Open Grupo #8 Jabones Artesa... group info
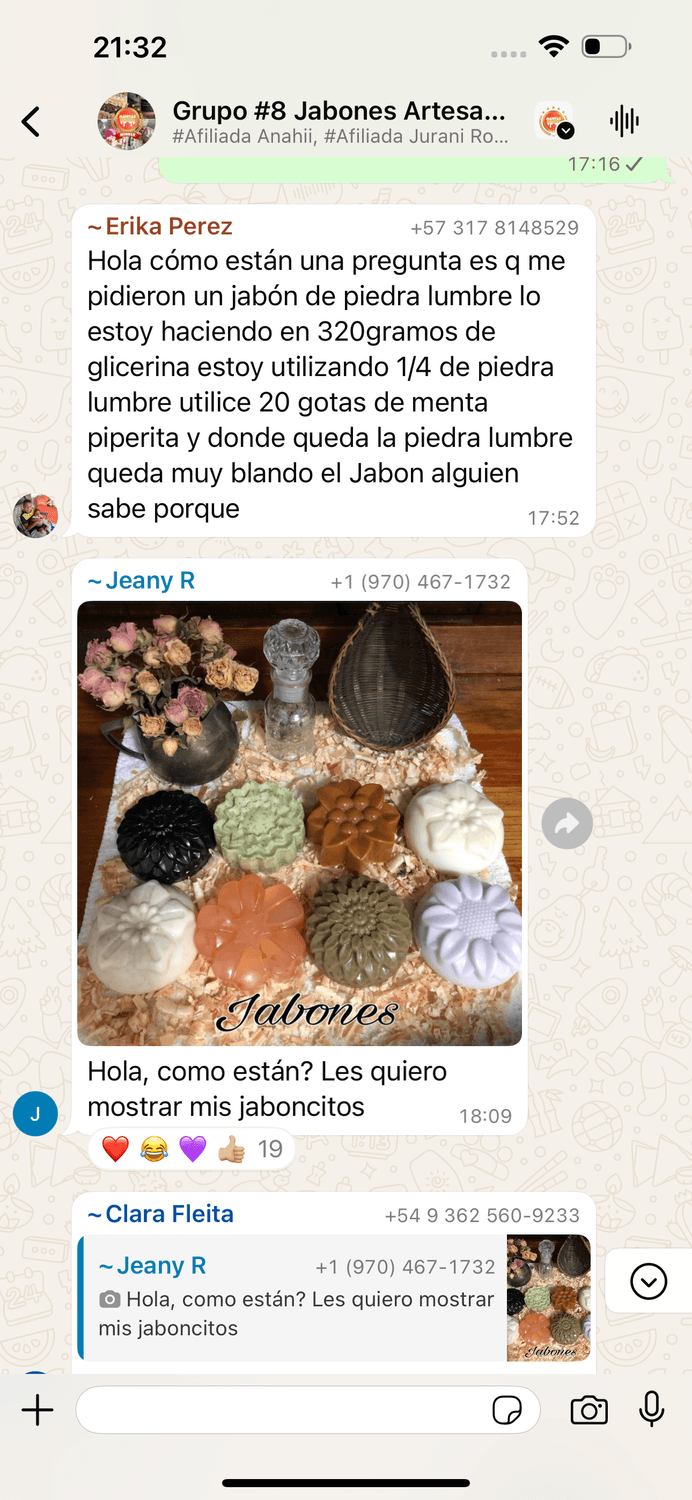This screenshot has width=692, height=1500. pyautogui.click(x=338, y=122)
